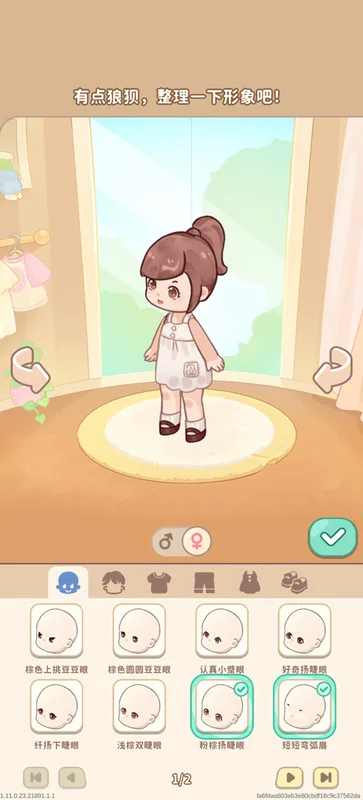Open the dress tab

[250, 582]
